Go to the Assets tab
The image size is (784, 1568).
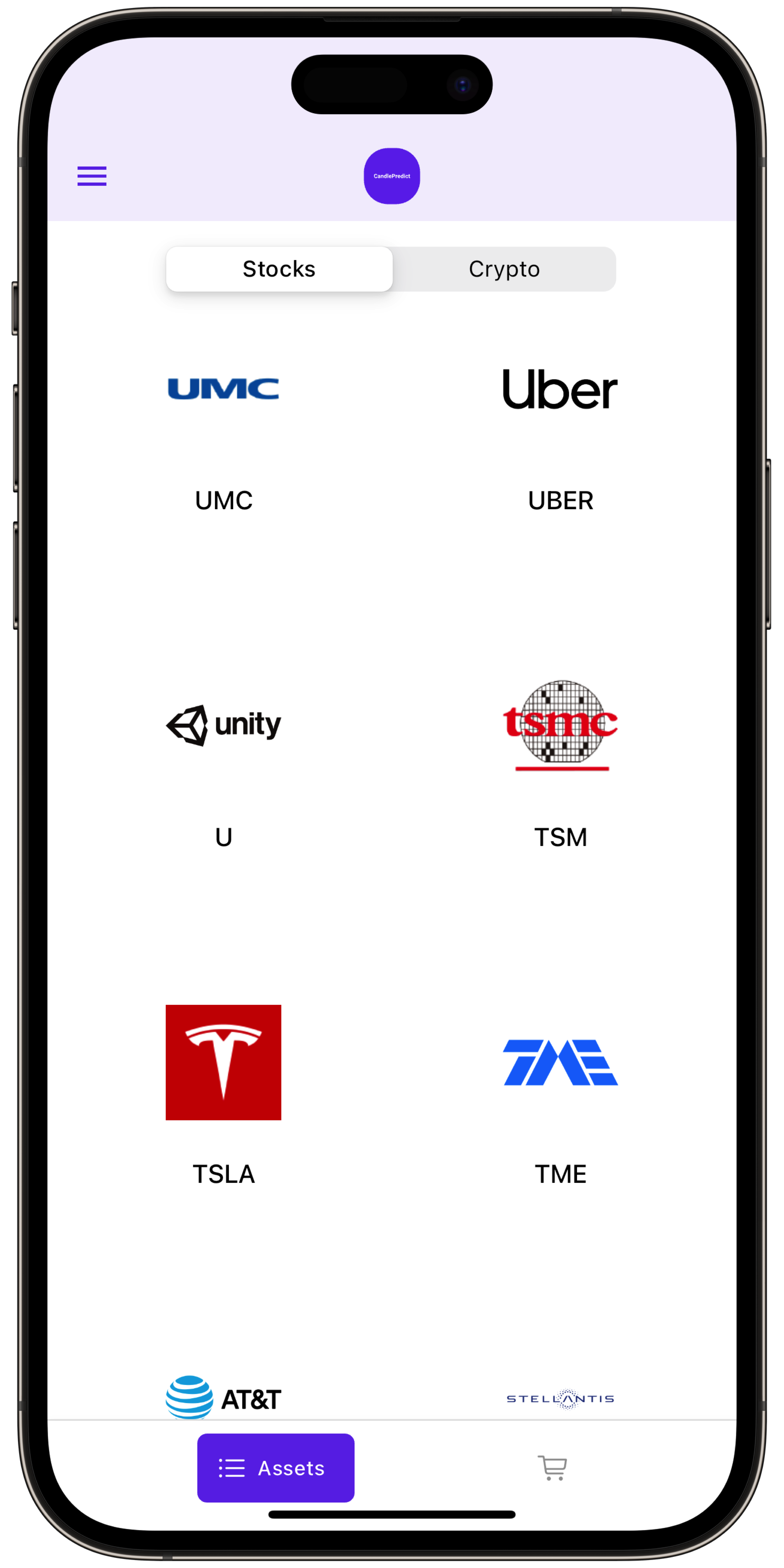click(x=276, y=1468)
